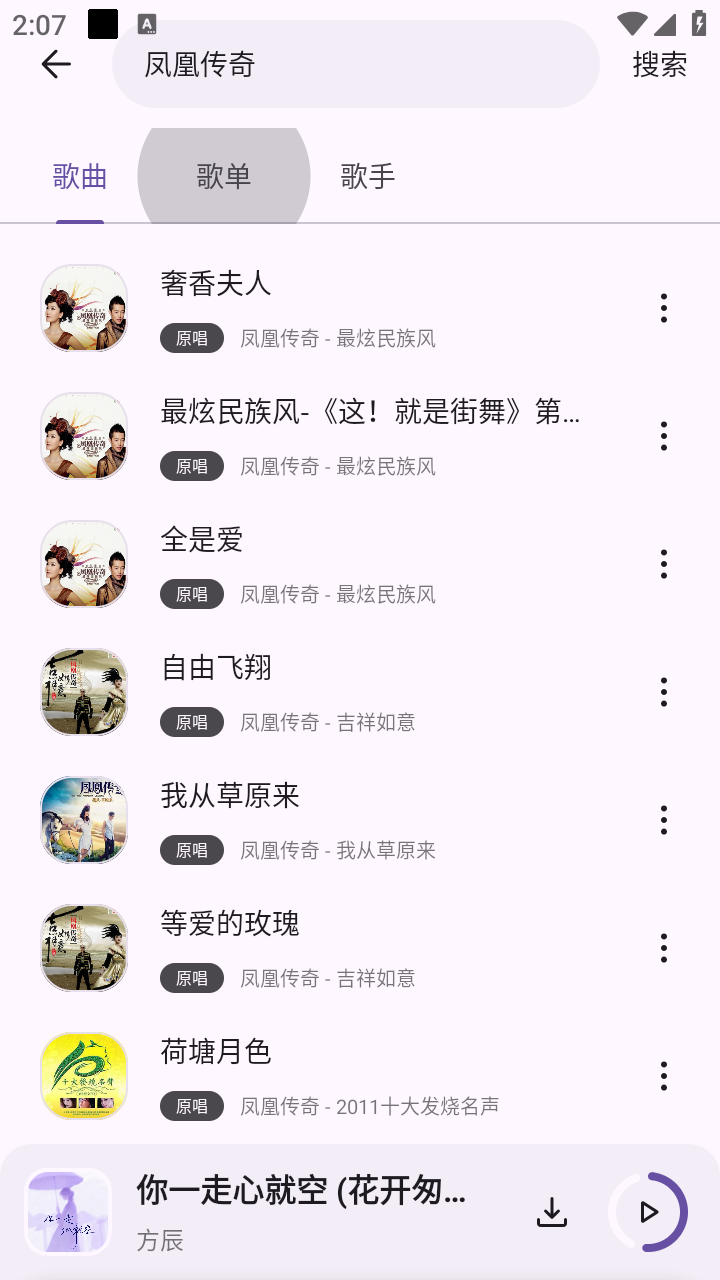Tap the play button in the mini player
This screenshot has width=720, height=1280.
pos(648,1212)
